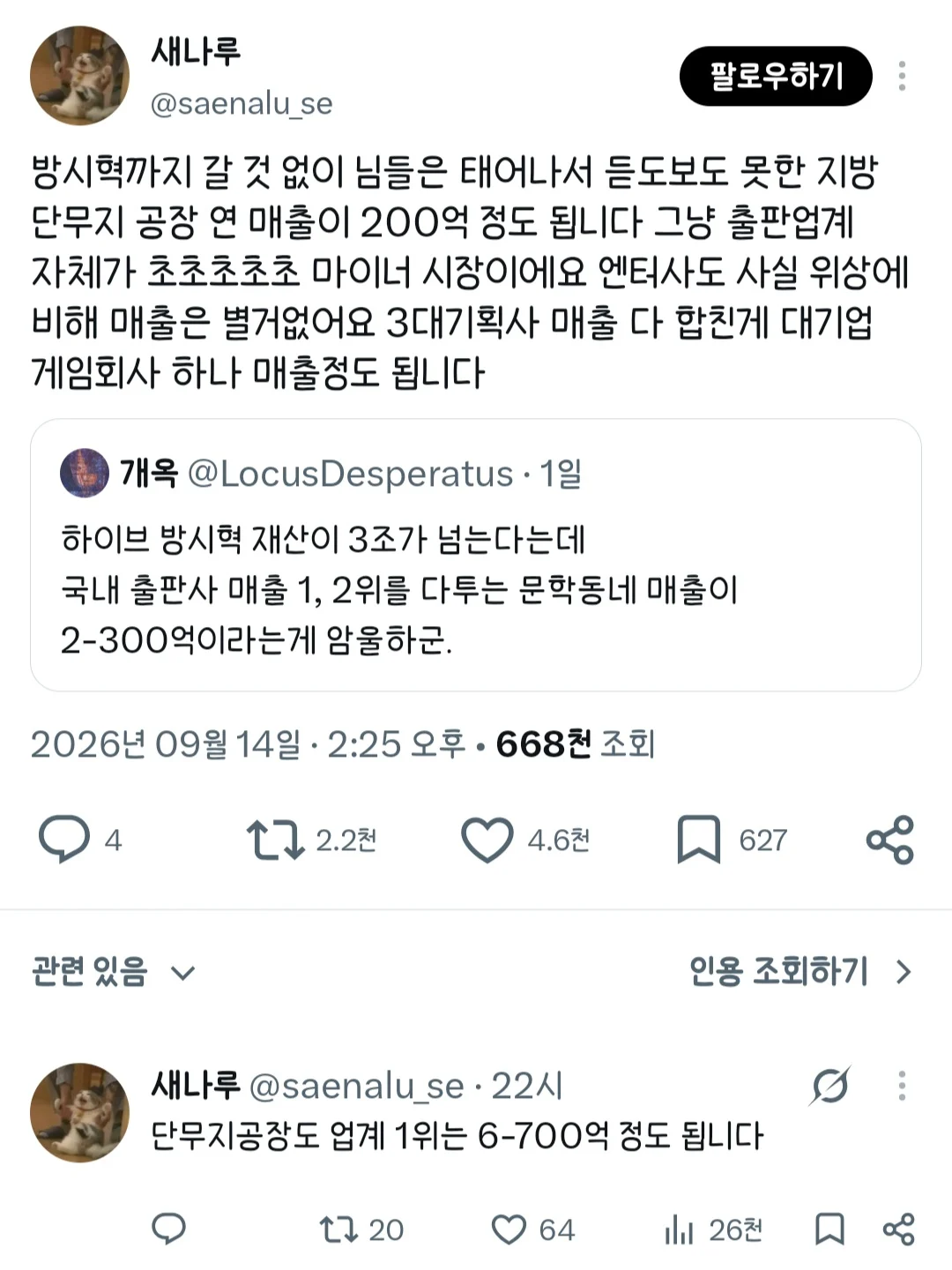Tap the Grok icon on 새나루's reply
This screenshot has width=952, height=1270.
[829, 1086]
